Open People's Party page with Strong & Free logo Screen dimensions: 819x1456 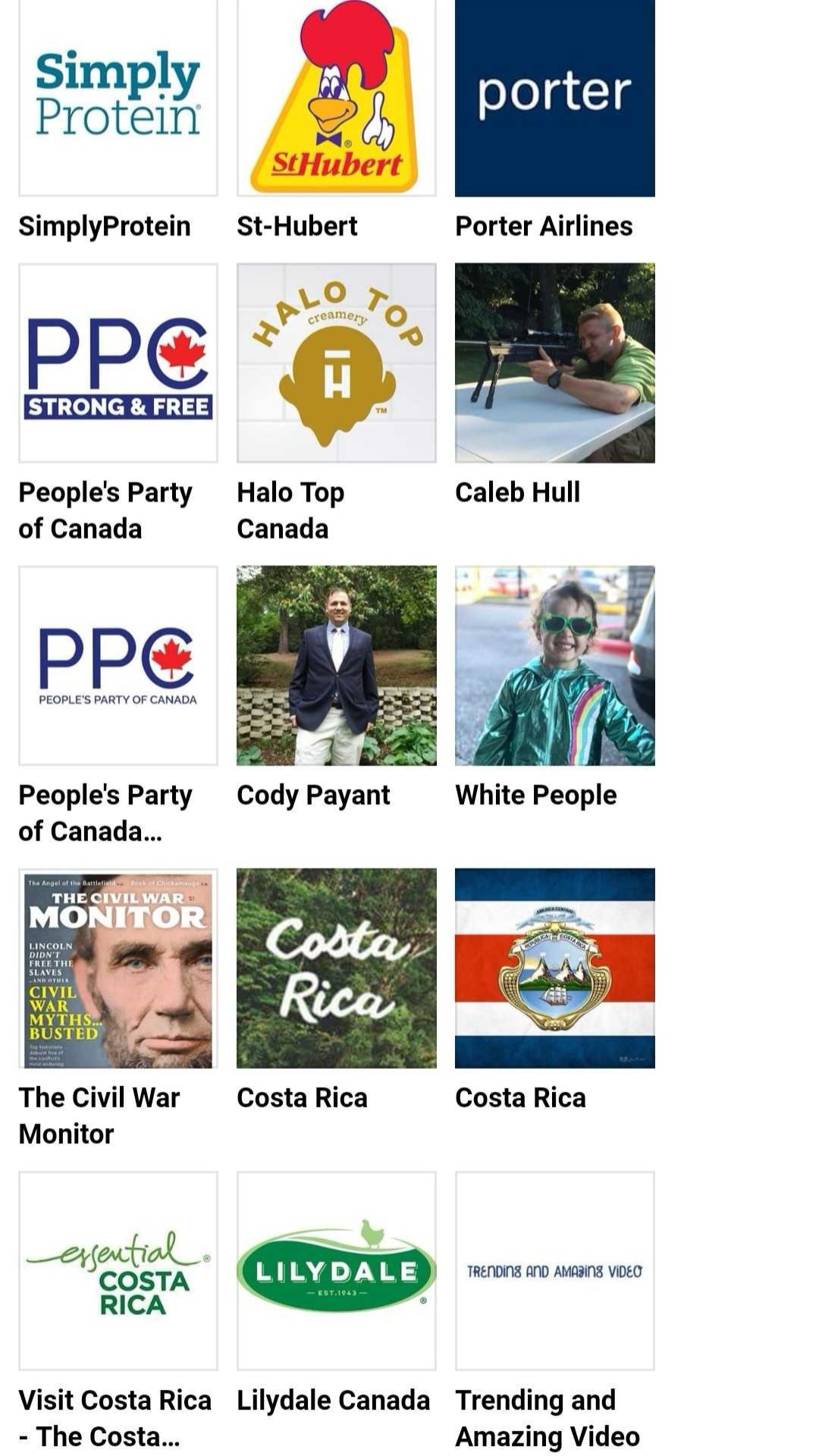point(118,362)
